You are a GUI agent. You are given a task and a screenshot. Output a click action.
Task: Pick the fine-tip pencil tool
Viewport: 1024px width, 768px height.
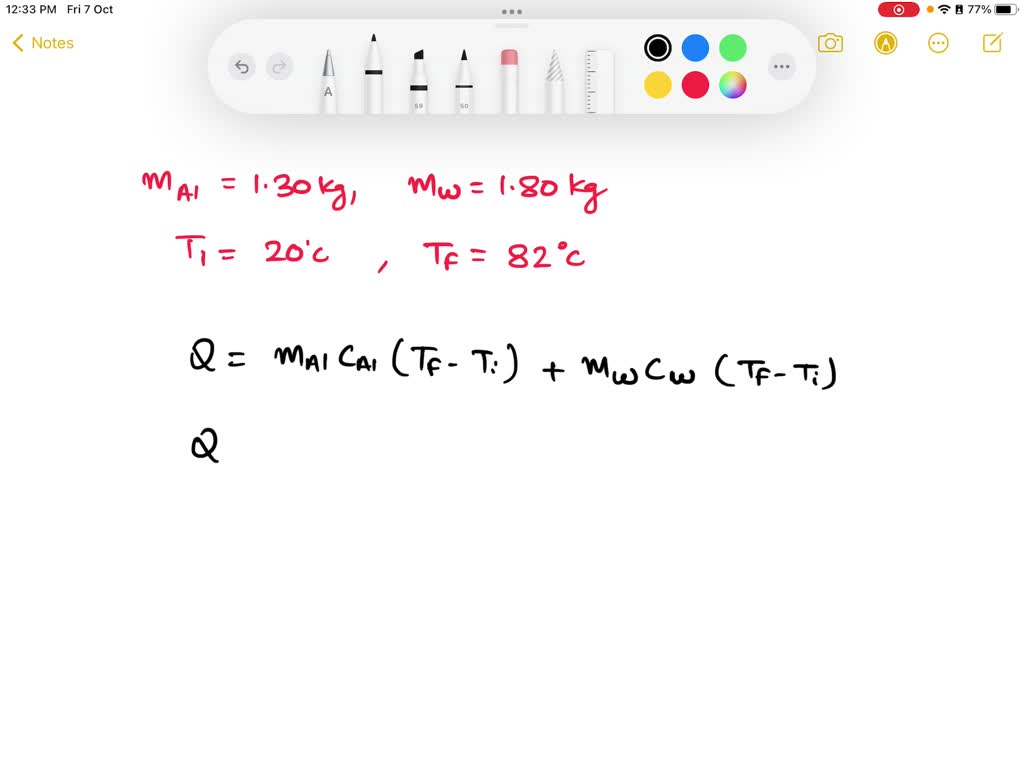point(464,80)
